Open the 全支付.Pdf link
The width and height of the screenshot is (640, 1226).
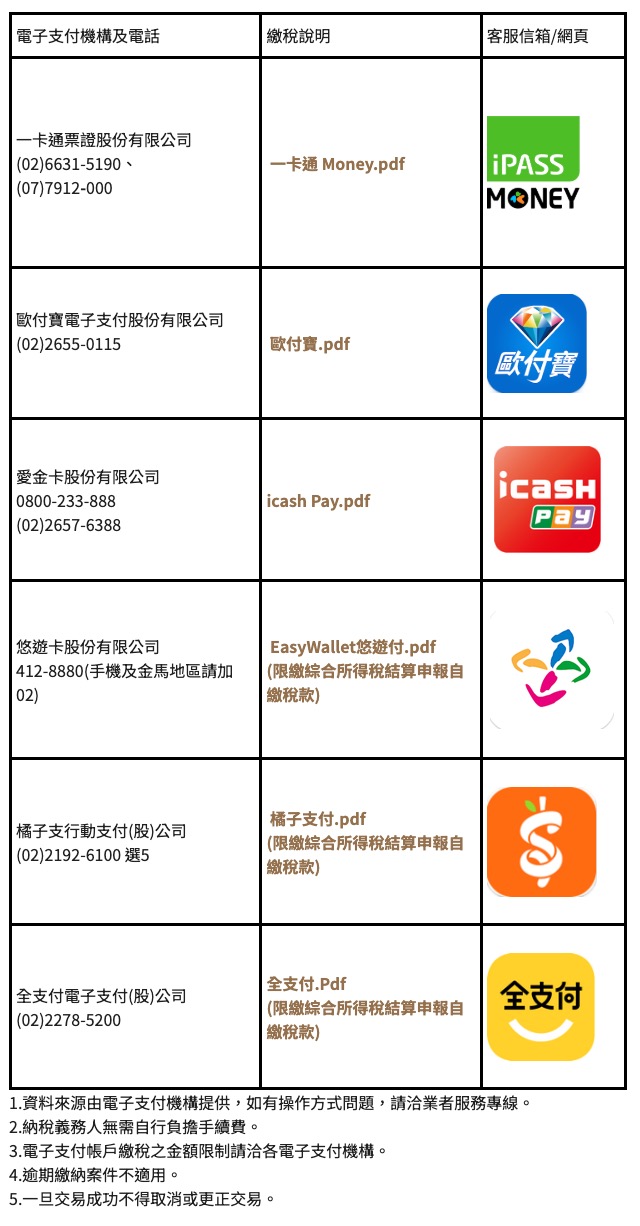point(307,983)
